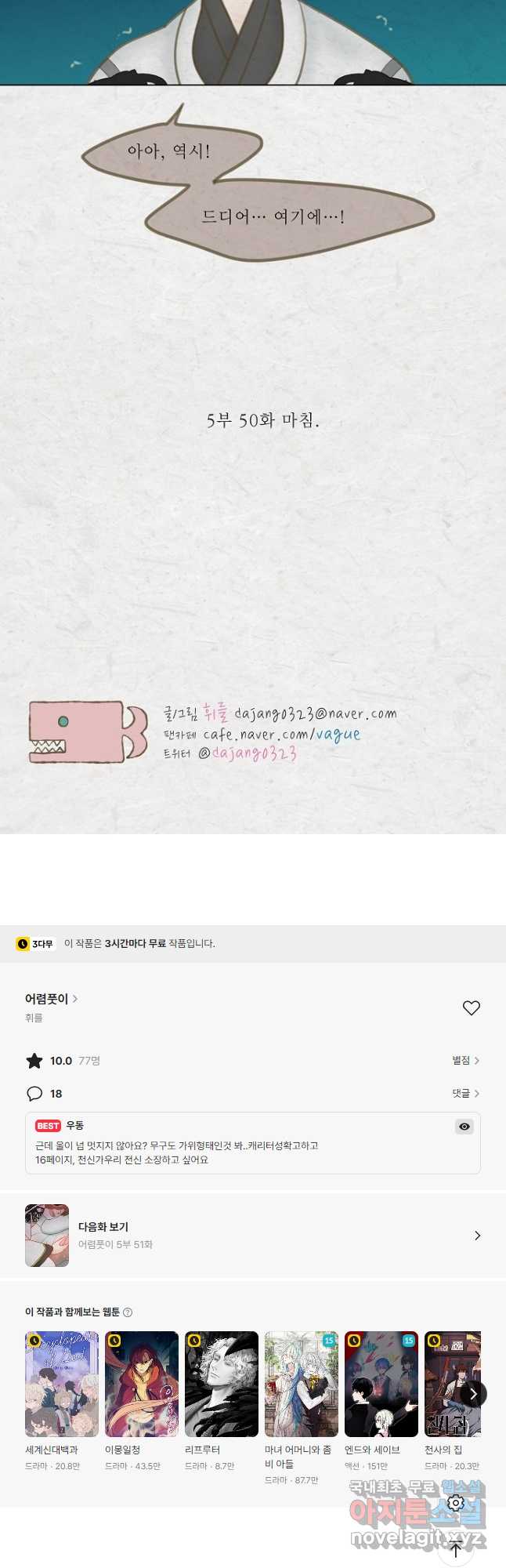Add this webtoon to favorites with the heart
Viewport: 506px width, 1568px height.
[x=471, y=1008]
